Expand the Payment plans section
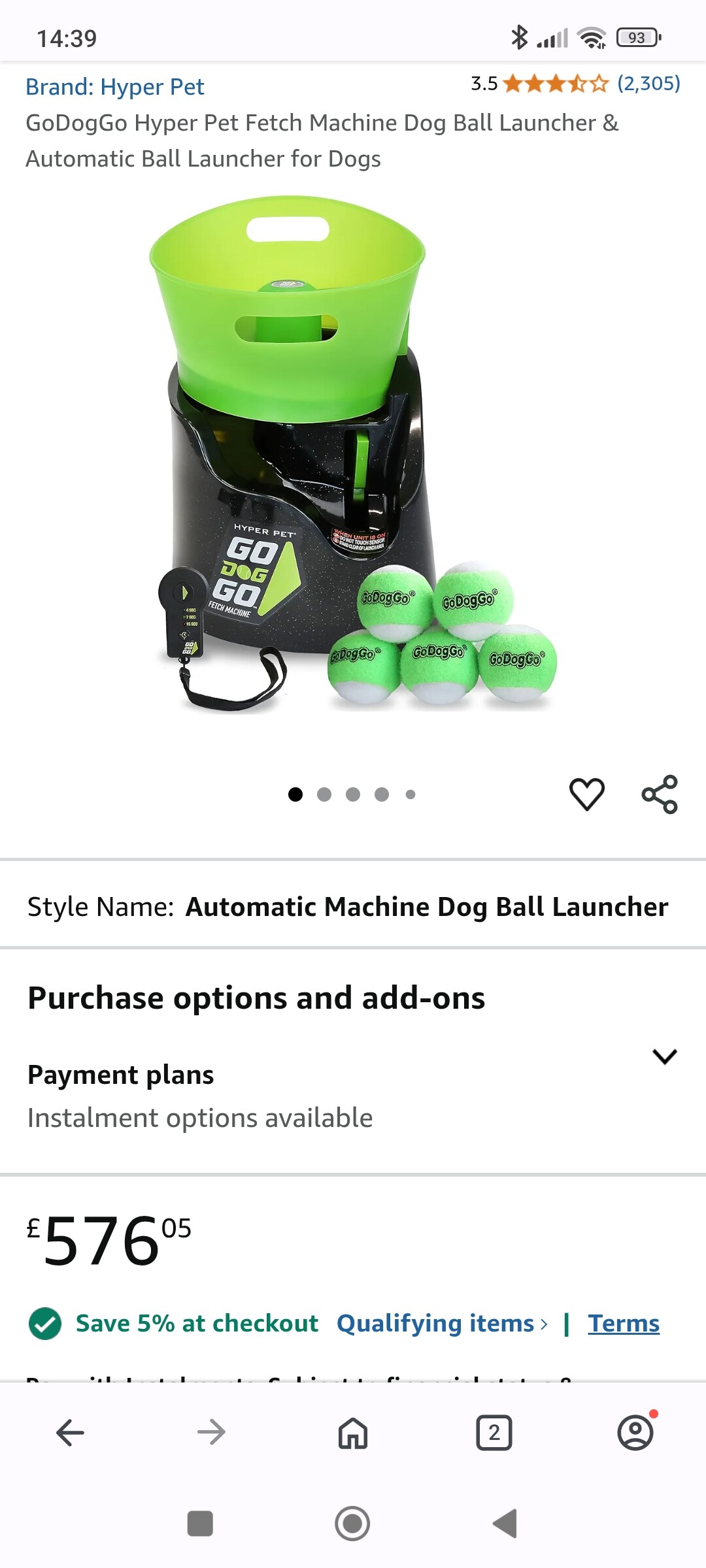Image resolution: width=706 pixels, height=1568 pixels. pos(664,1056)
